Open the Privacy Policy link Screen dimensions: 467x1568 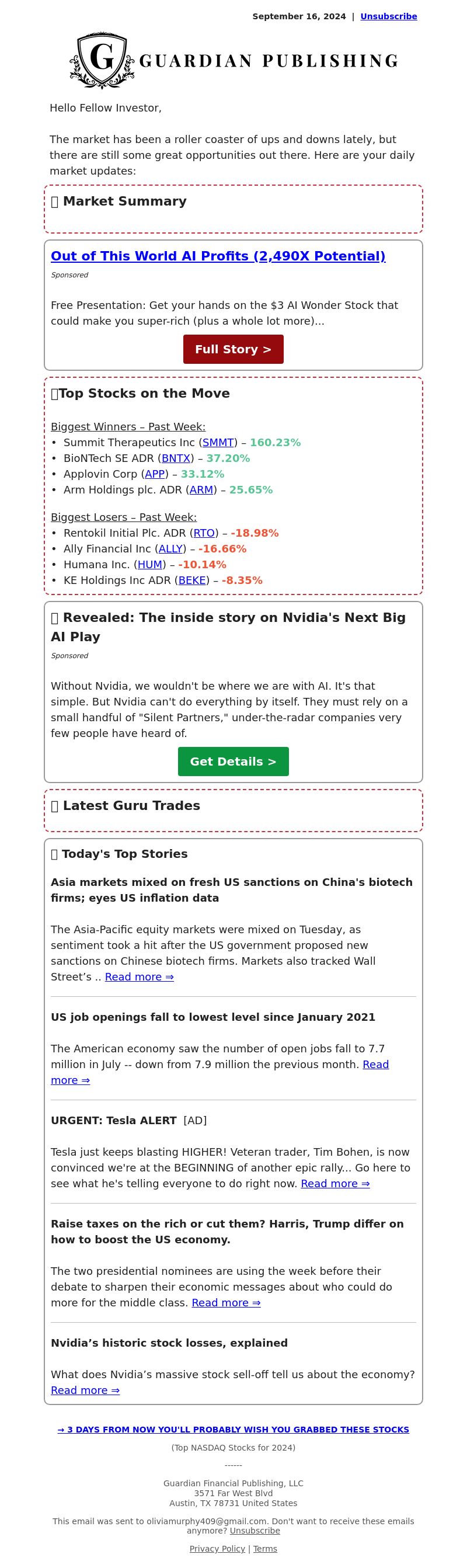[217, 1549]
